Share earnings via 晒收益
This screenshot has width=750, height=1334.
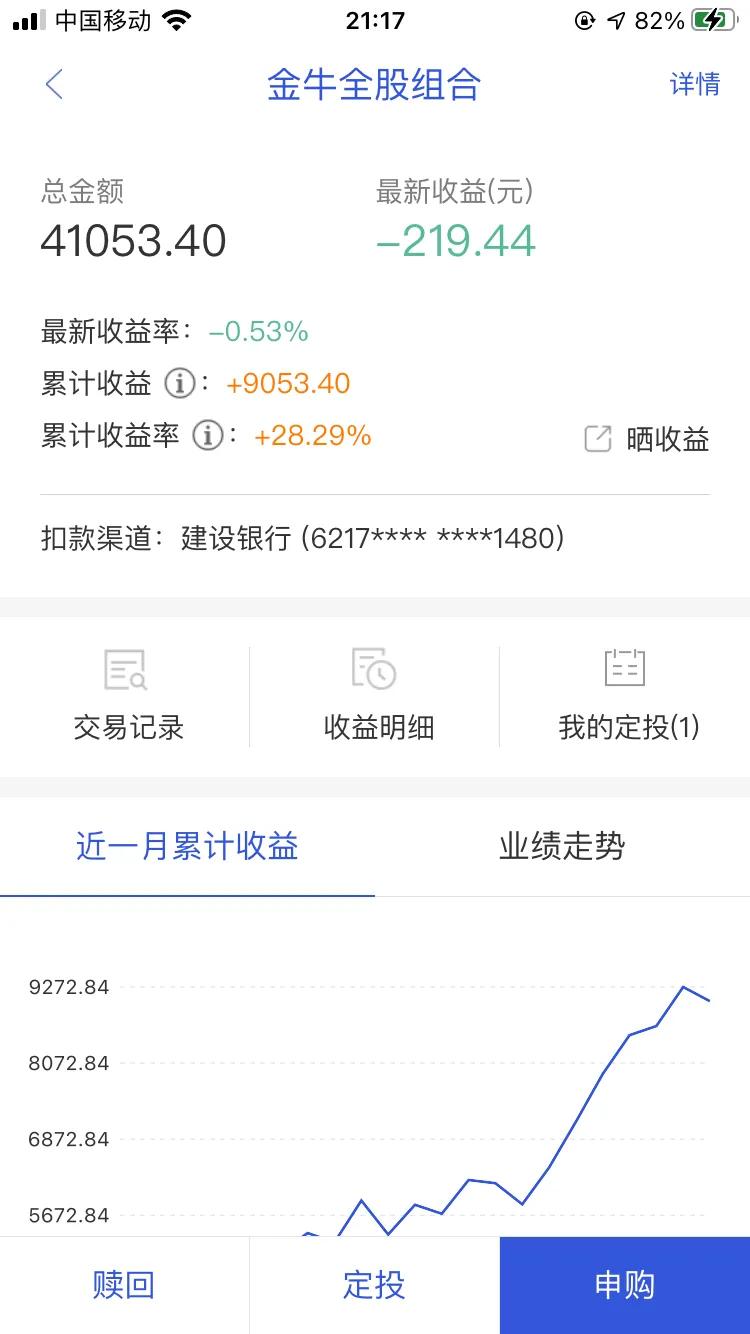pos(648,439)
